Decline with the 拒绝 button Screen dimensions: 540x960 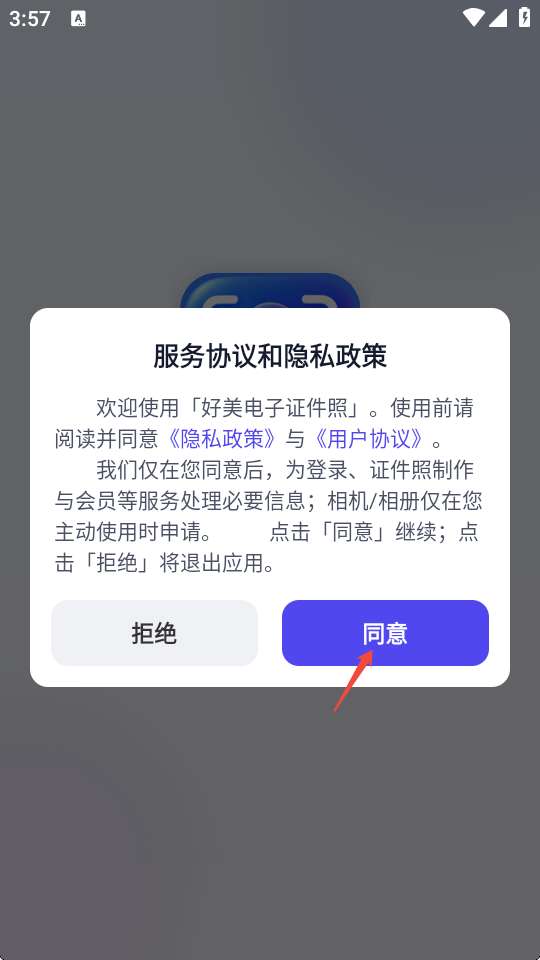point(154,632)
